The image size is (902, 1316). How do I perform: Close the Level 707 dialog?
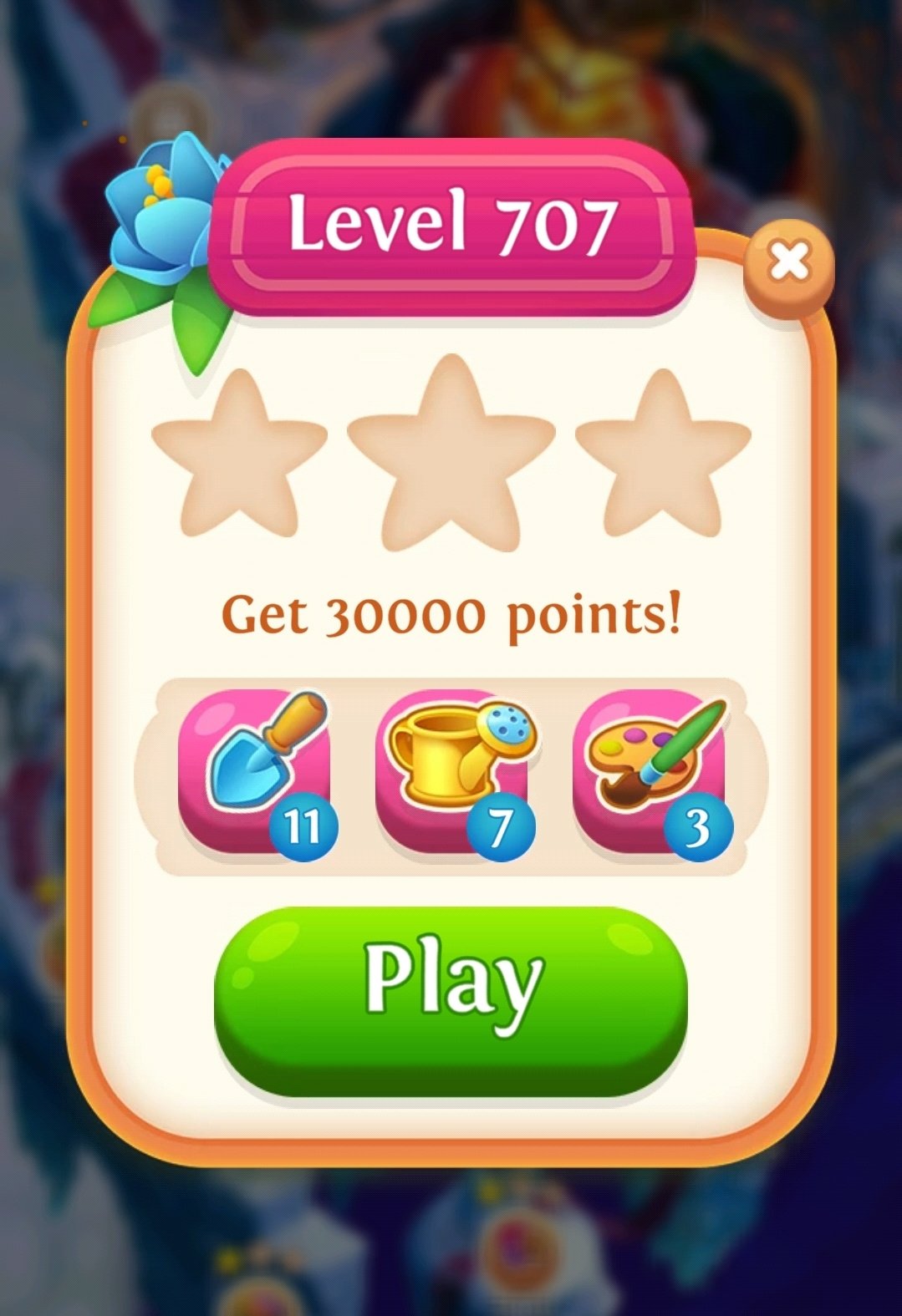coord(788,264)
